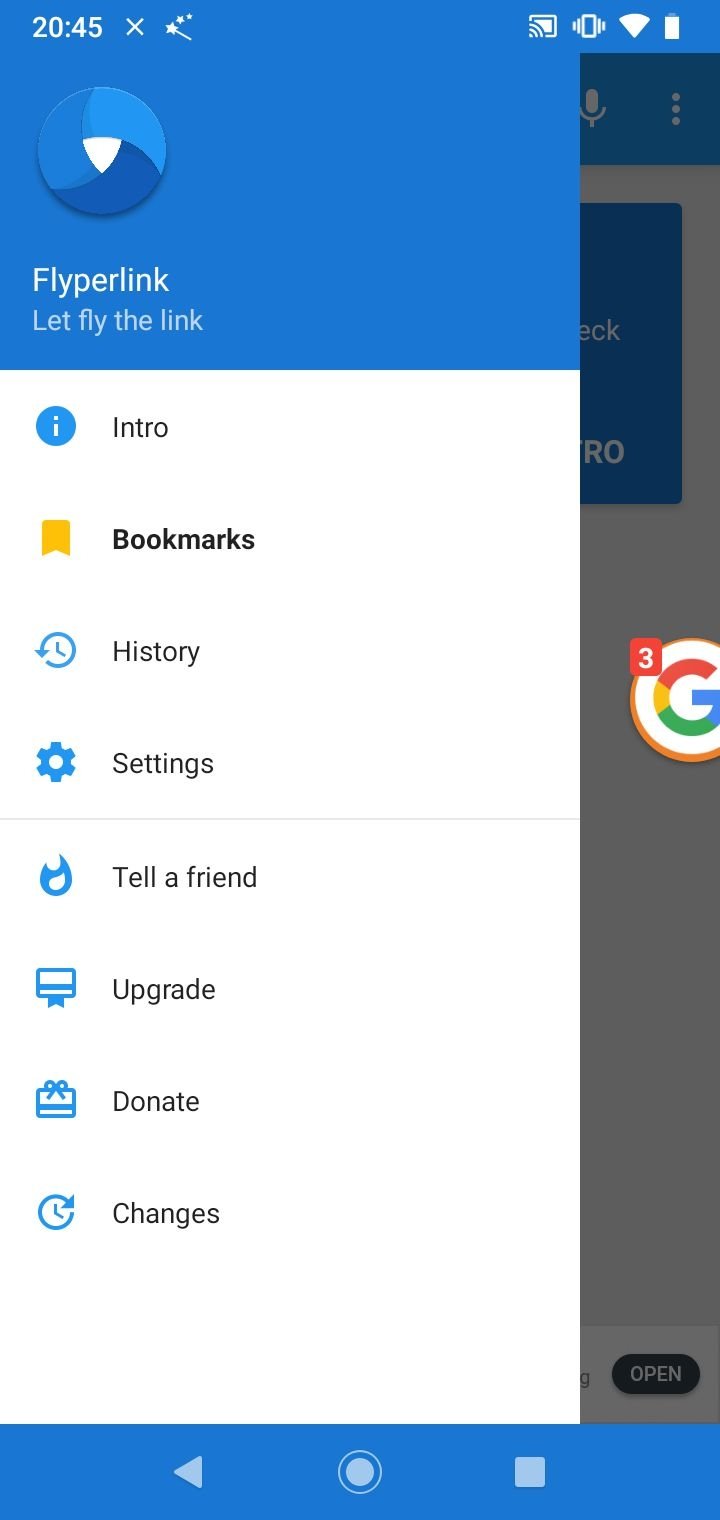Go back with the system back button
Image resolution: width=720 pixels, height=1520 pixels.
click(x=188, y=1472)
